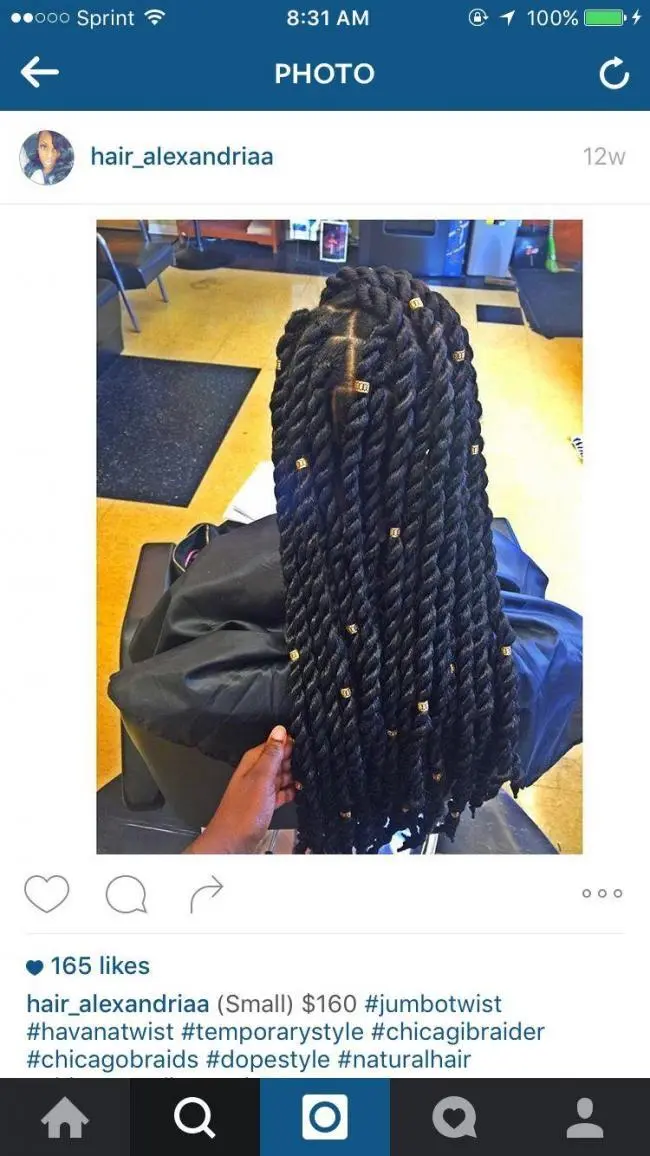Switch to the Profile tab
This screenshot has width=650, height=1156.
(x=585, y=1117)
